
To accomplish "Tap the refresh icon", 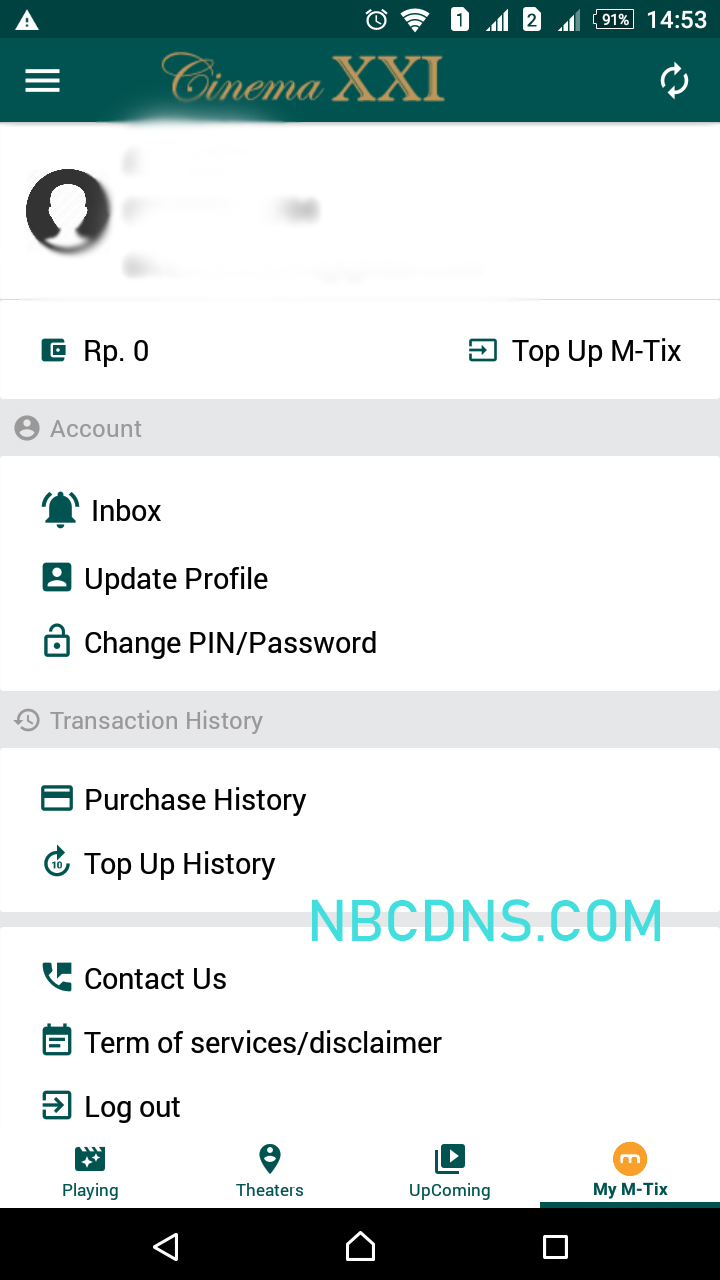I will (x=675, y=81).
